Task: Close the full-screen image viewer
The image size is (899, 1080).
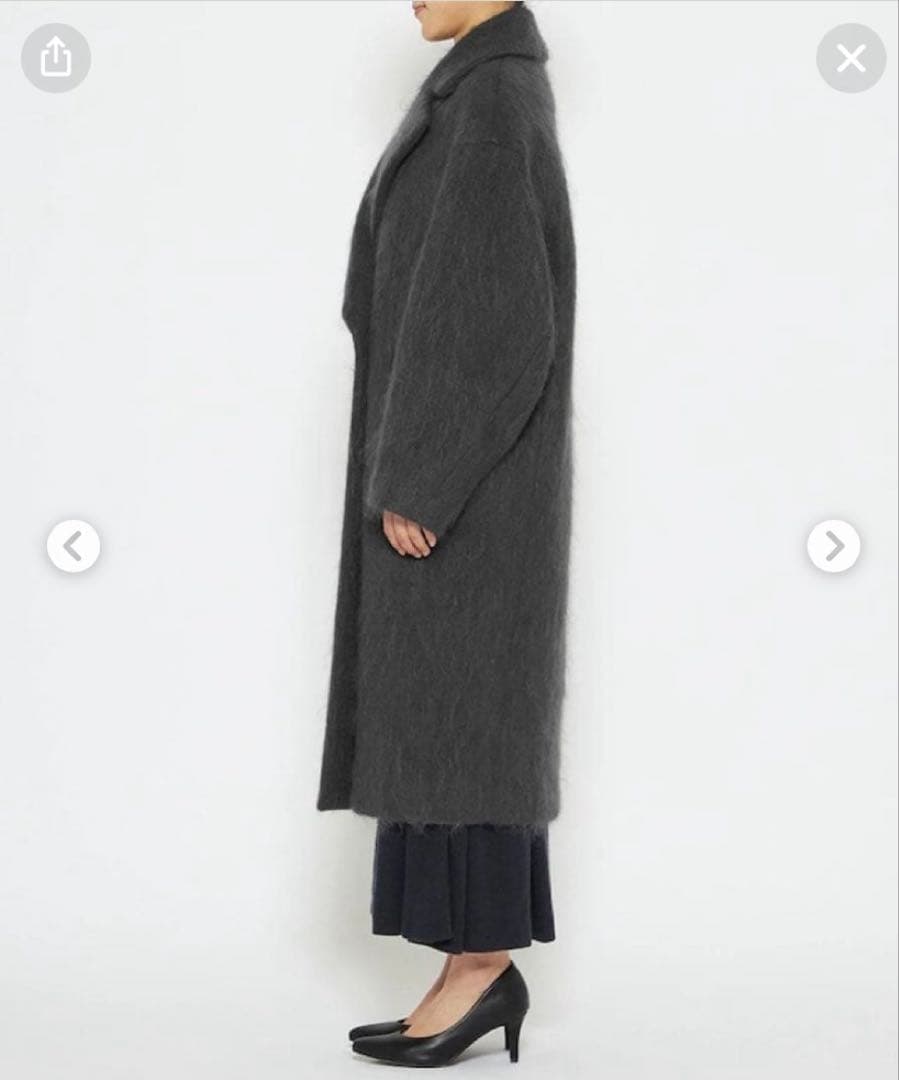Action: pos(851,58)
